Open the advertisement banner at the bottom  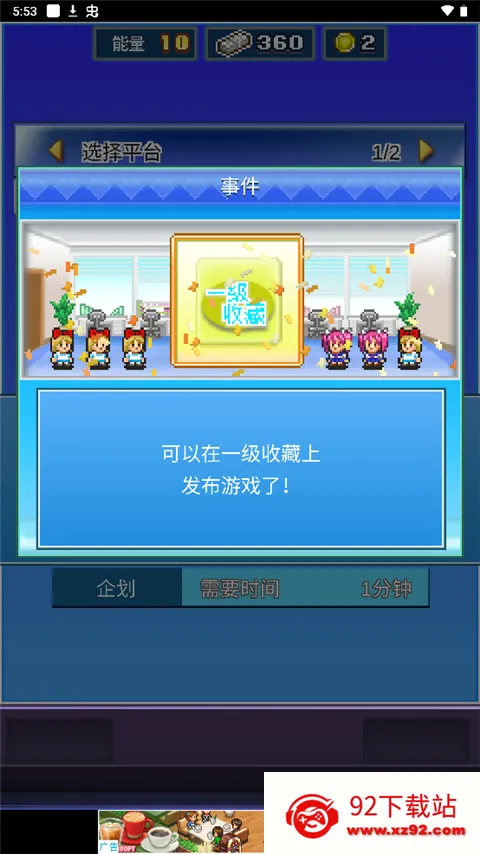click(181, 831)
